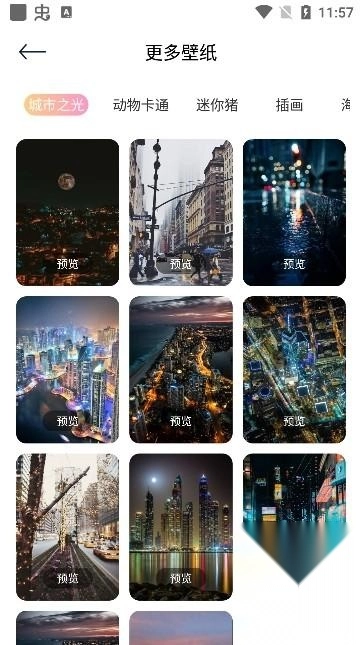The height and width of the screenshot is (645, 362).
Task: Preview the rainy blue bokeh wallpaper
Action: coord(294,264)
